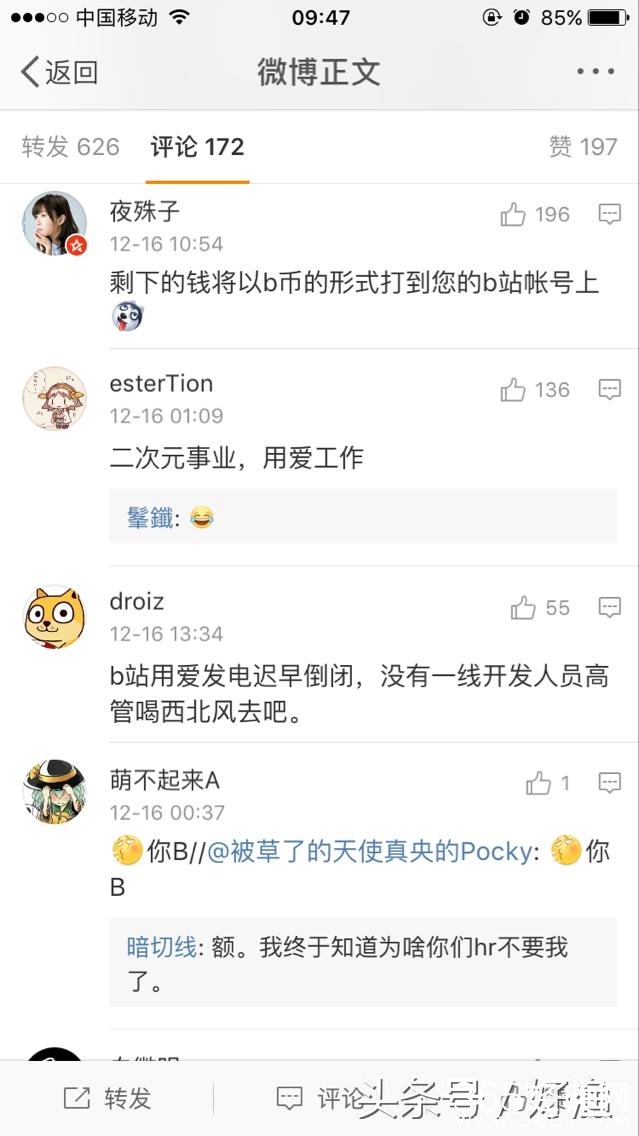Image resolution: width=639 pixels, height=1136 pixels.
Task: View droiz's profile avatar
Action: (54, 616)
